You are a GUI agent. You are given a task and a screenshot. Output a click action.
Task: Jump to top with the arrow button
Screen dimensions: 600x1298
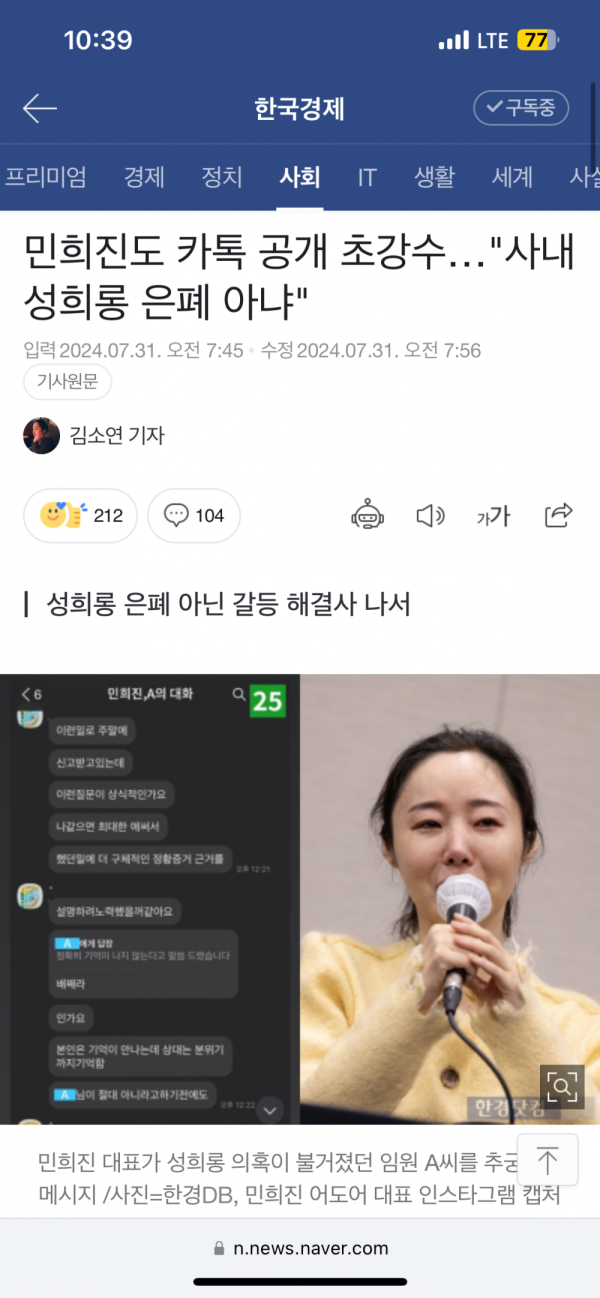coord(547,1162)
